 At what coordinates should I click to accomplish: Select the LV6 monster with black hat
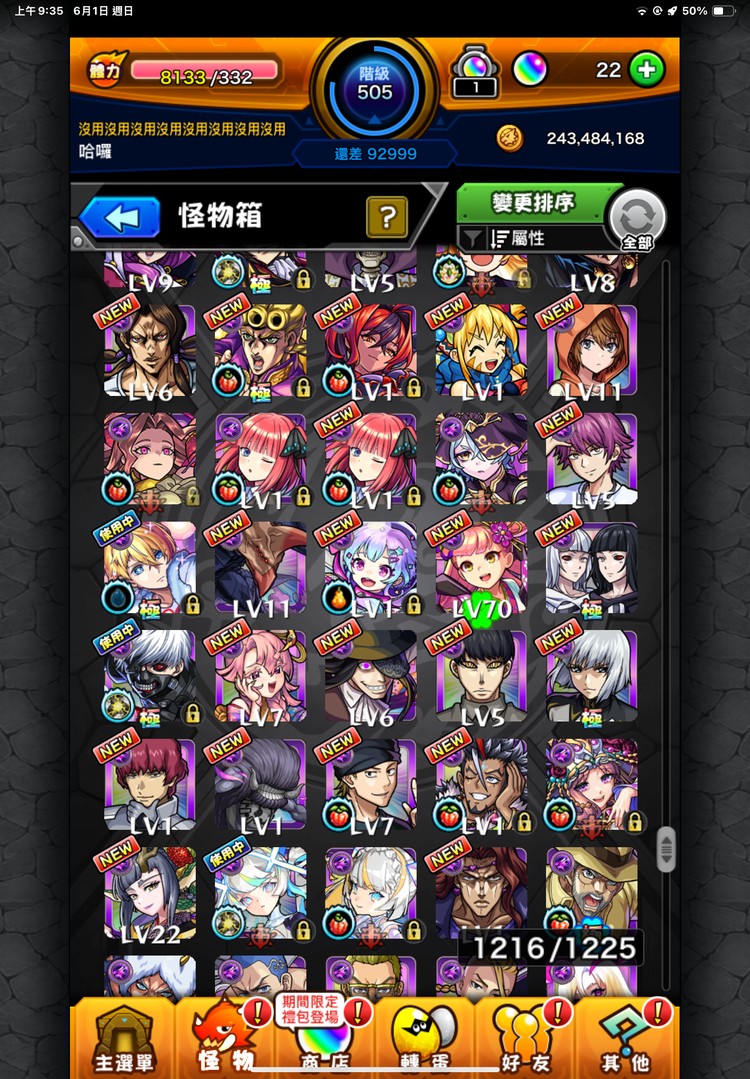(371, 676)
